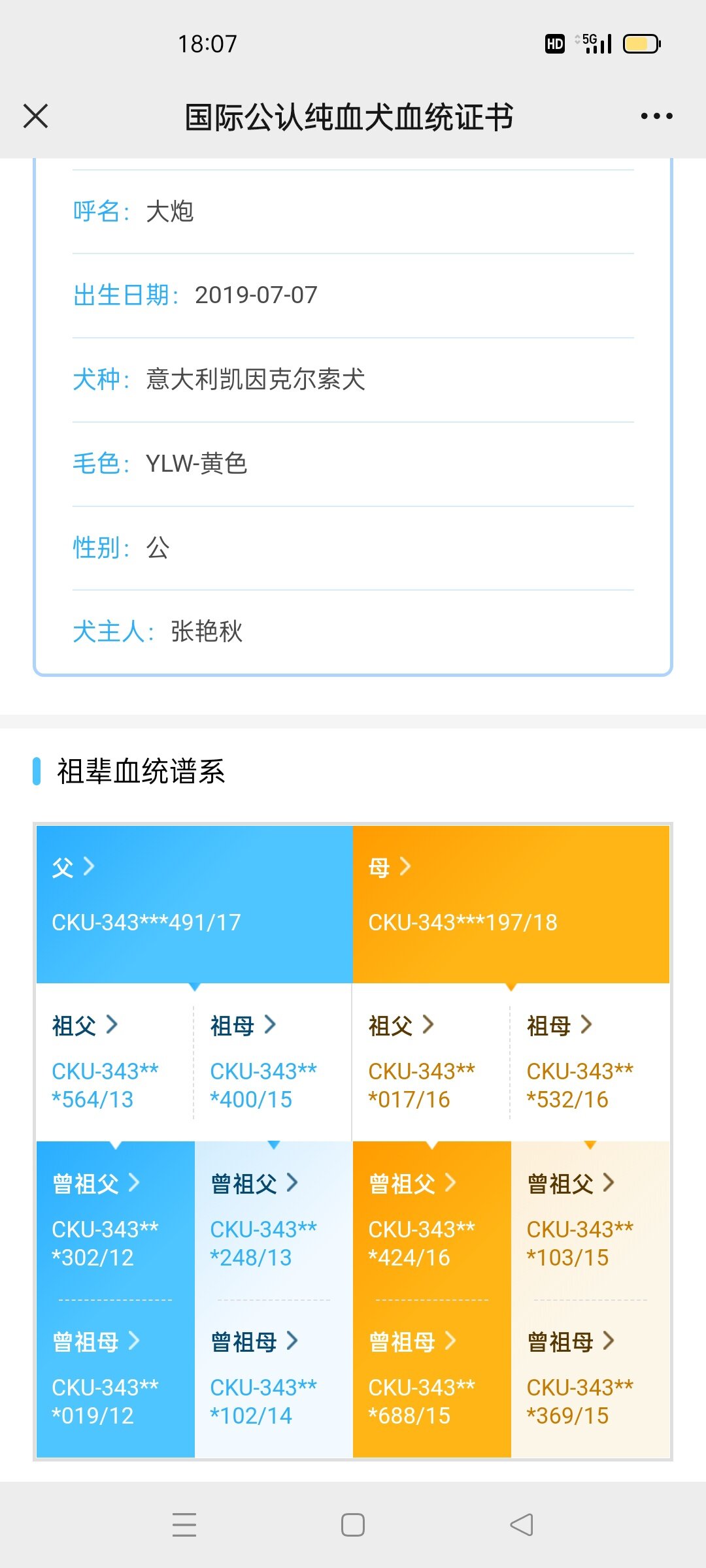Open the three-dot overflow menu
706x1568 pixels.
tap(656, 116)
